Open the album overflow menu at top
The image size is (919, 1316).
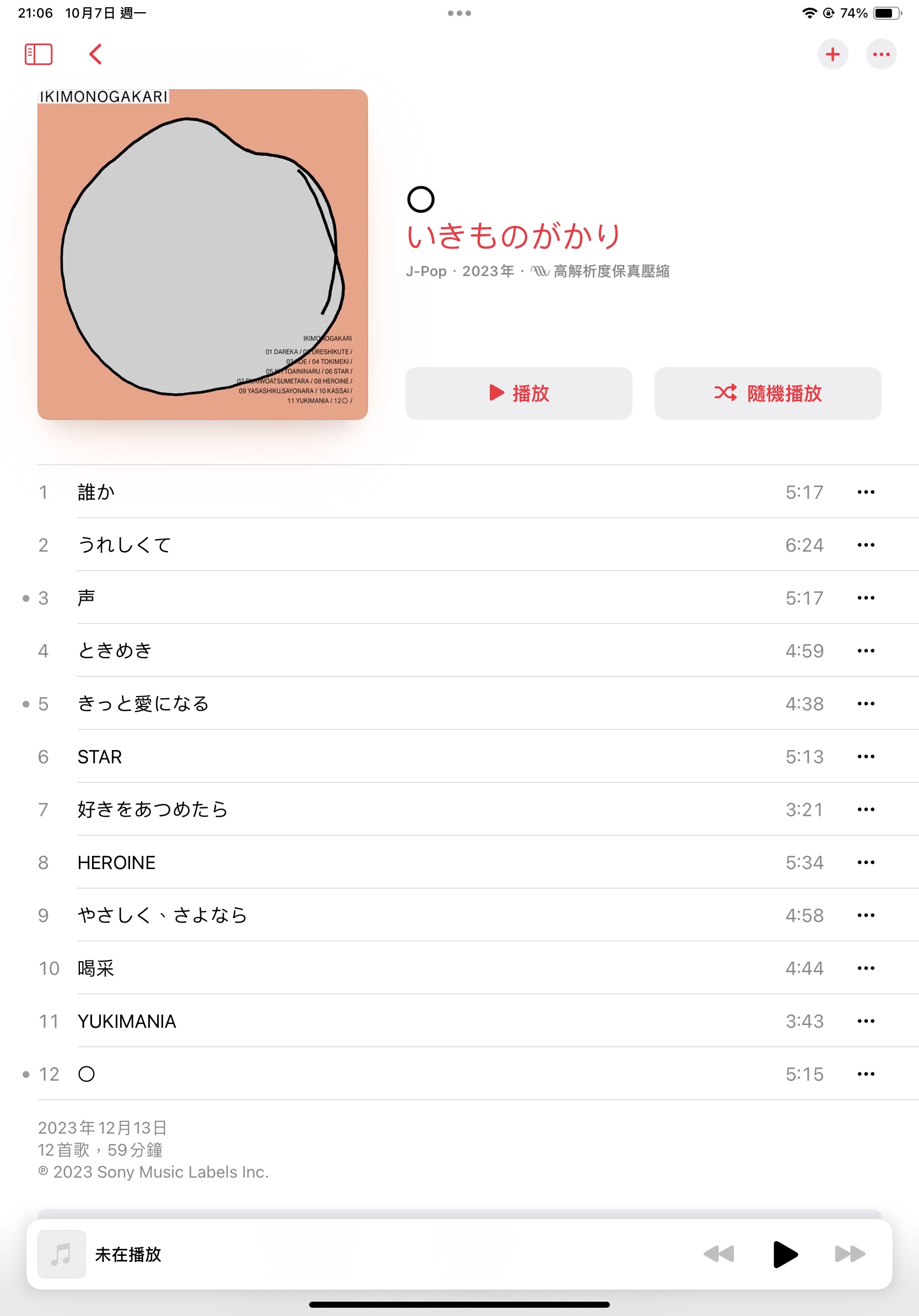(880, 55)
